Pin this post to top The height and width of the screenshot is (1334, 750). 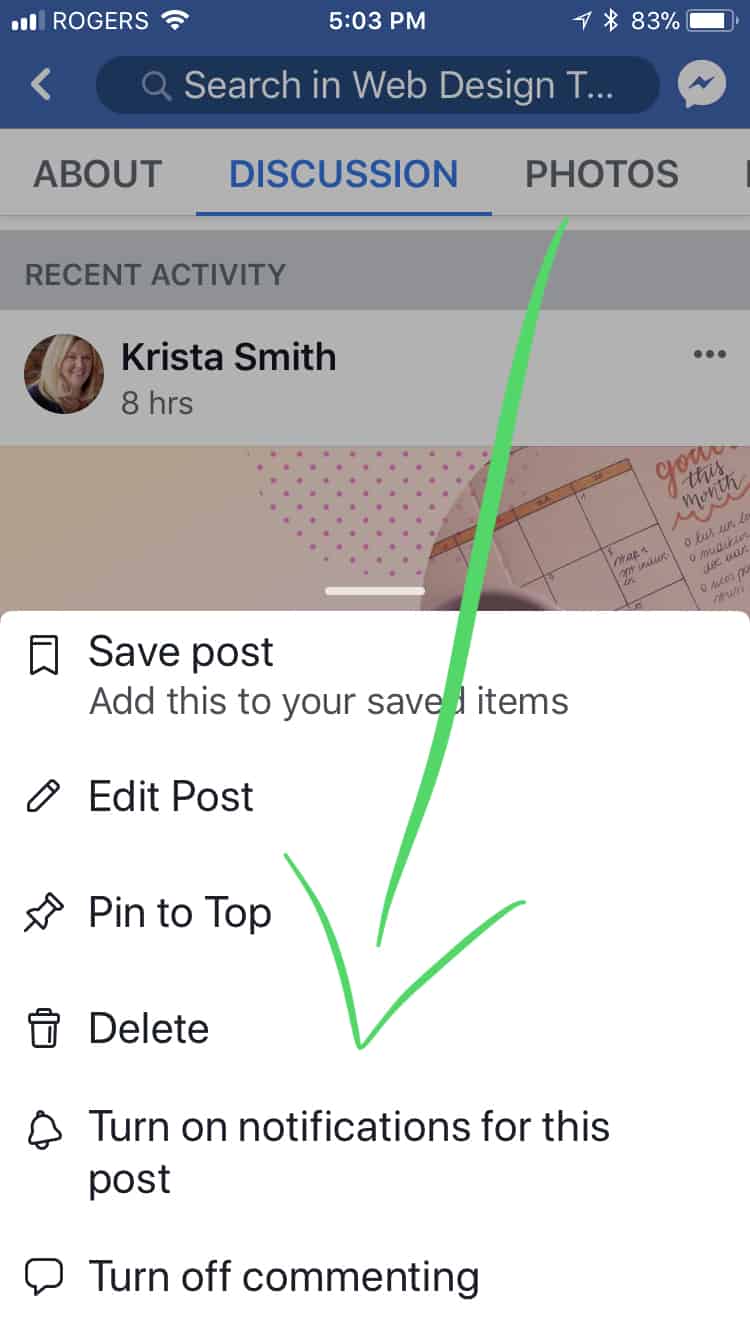pos(180,913)
